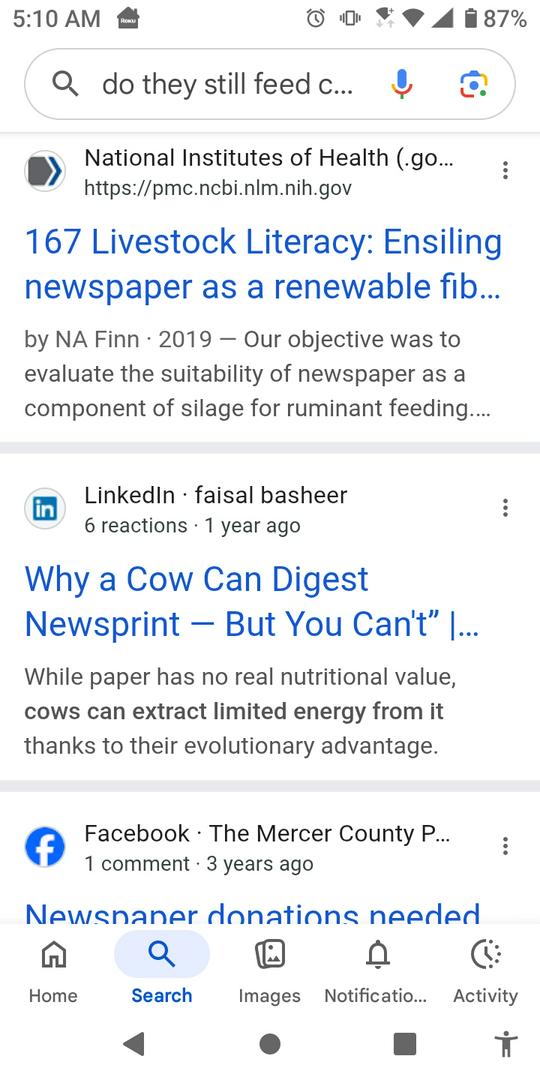This screenshot has height=1080, width=540.
Task: Go back with the system back button
Action: click(134, 1044)
